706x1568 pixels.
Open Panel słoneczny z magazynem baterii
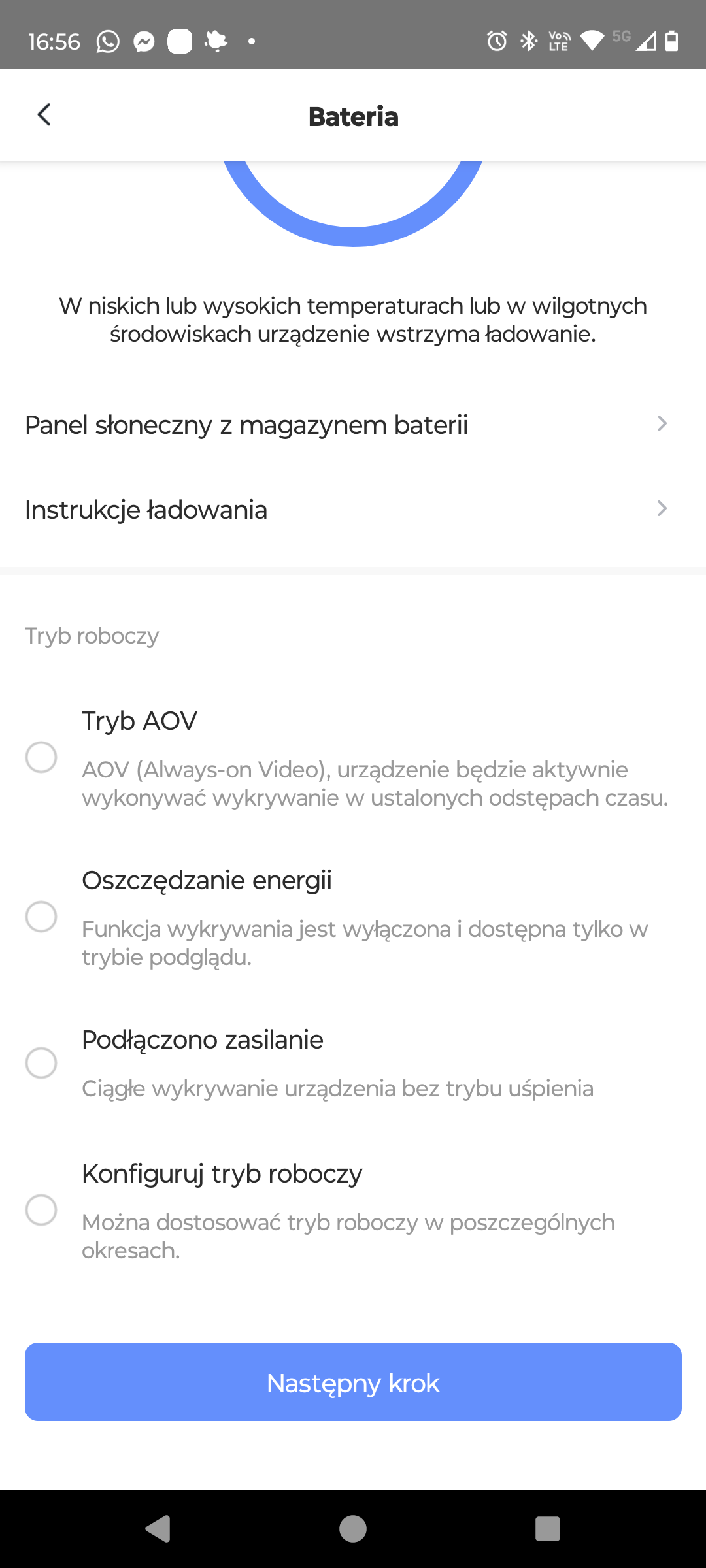(353, 425)
